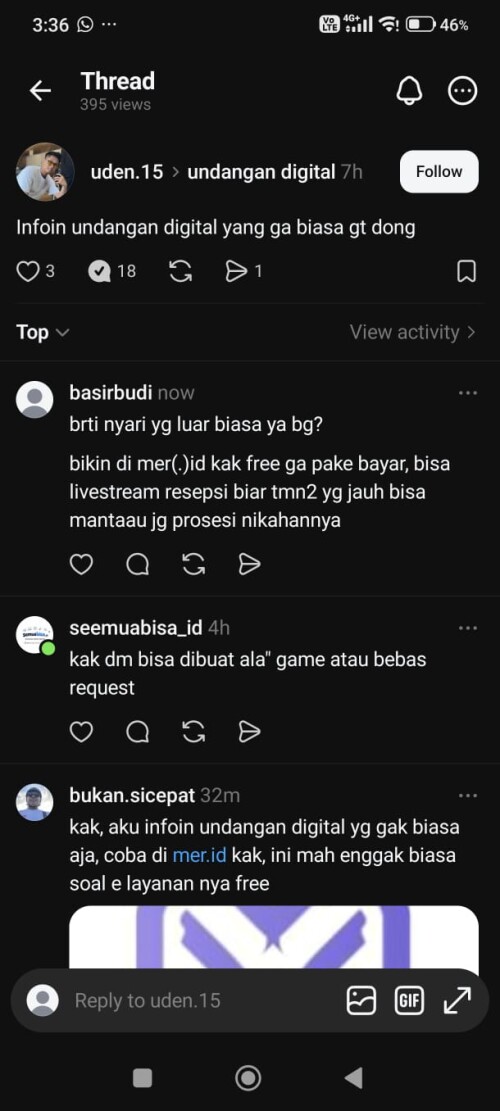The image size is (500, 1111).
Task: Open the thread notifications bell
Action: pos(409,91)
